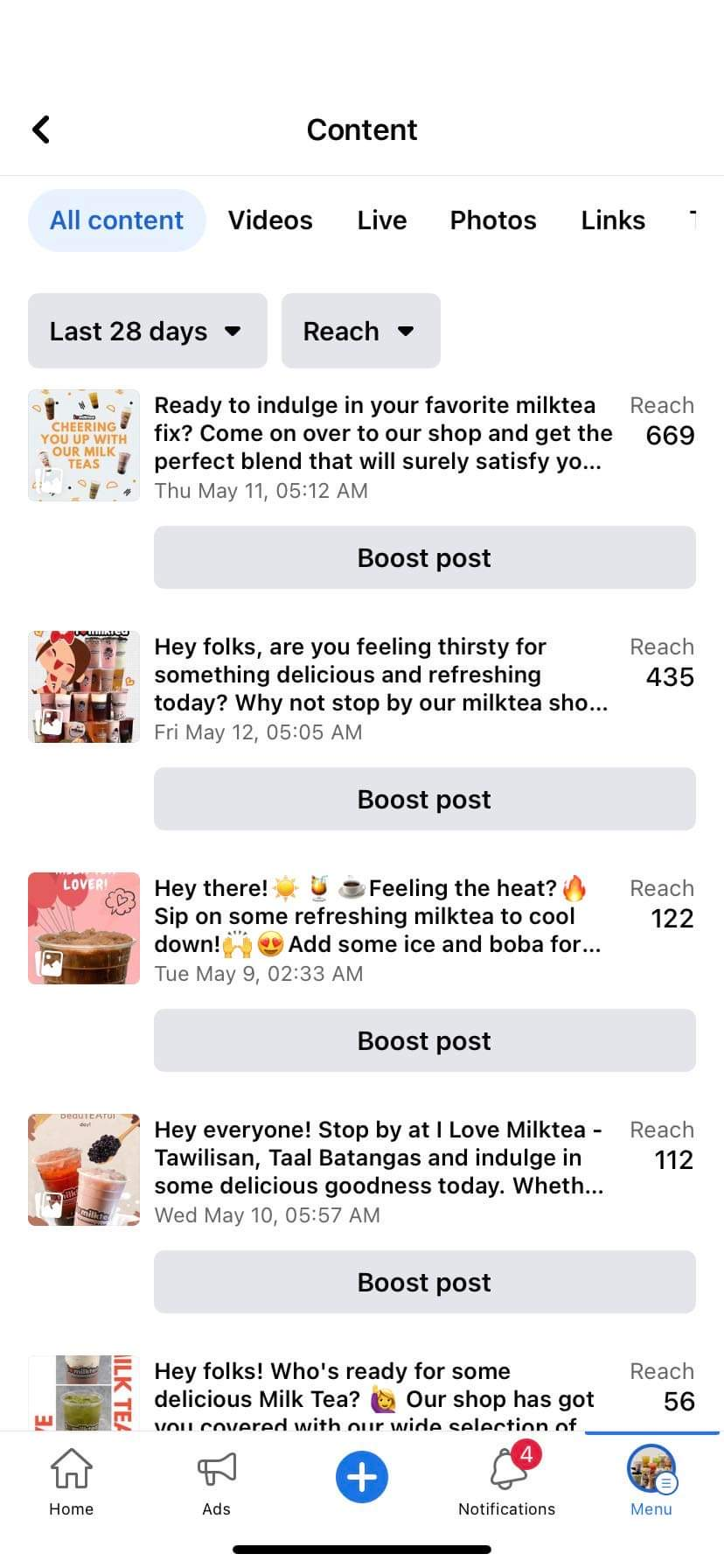Viewport: 724px width, 1568px height.
Task: Select the All content tab
Action: click(x=116, y=220)
